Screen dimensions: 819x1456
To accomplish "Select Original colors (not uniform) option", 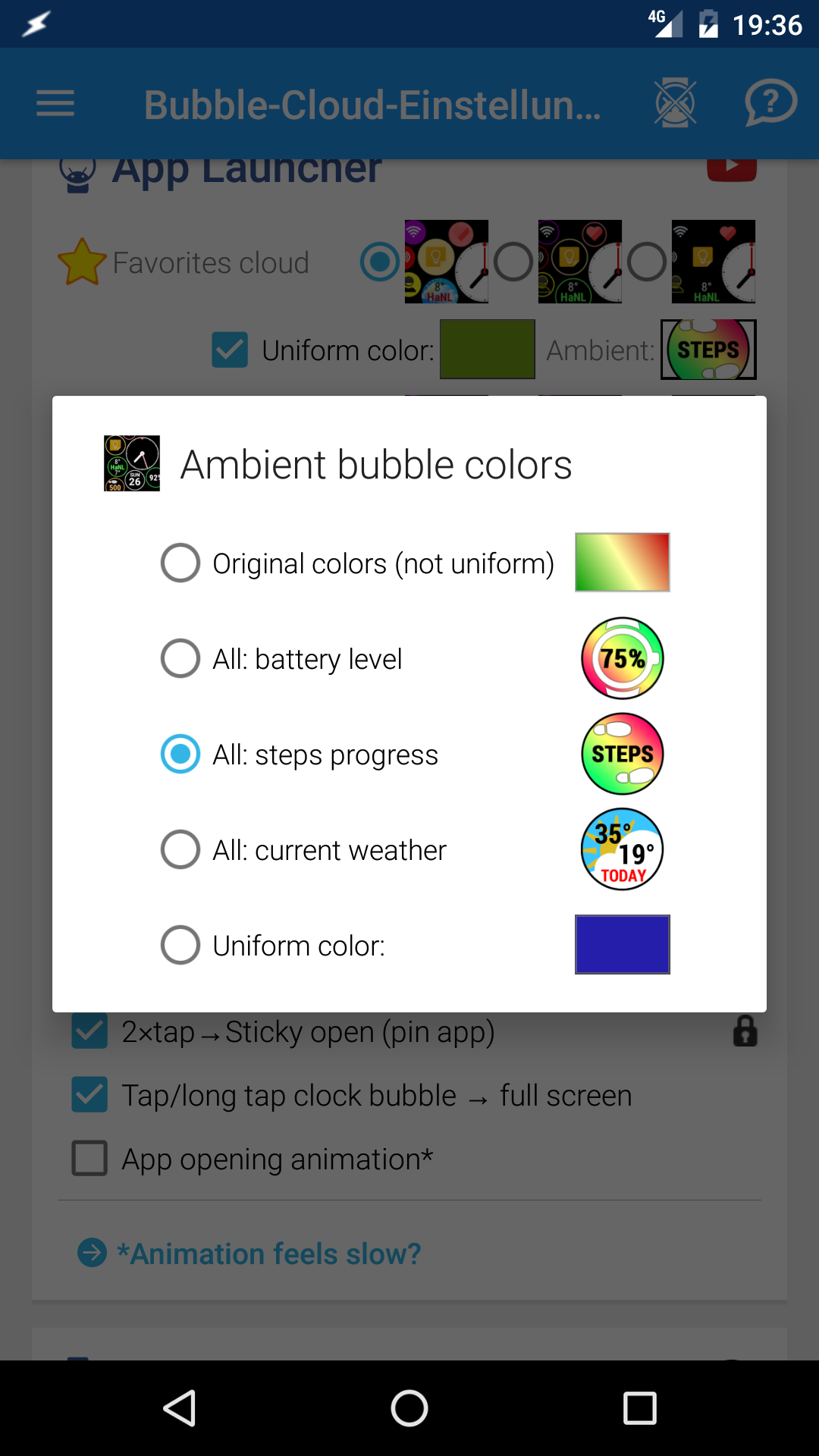I will 180,563.
